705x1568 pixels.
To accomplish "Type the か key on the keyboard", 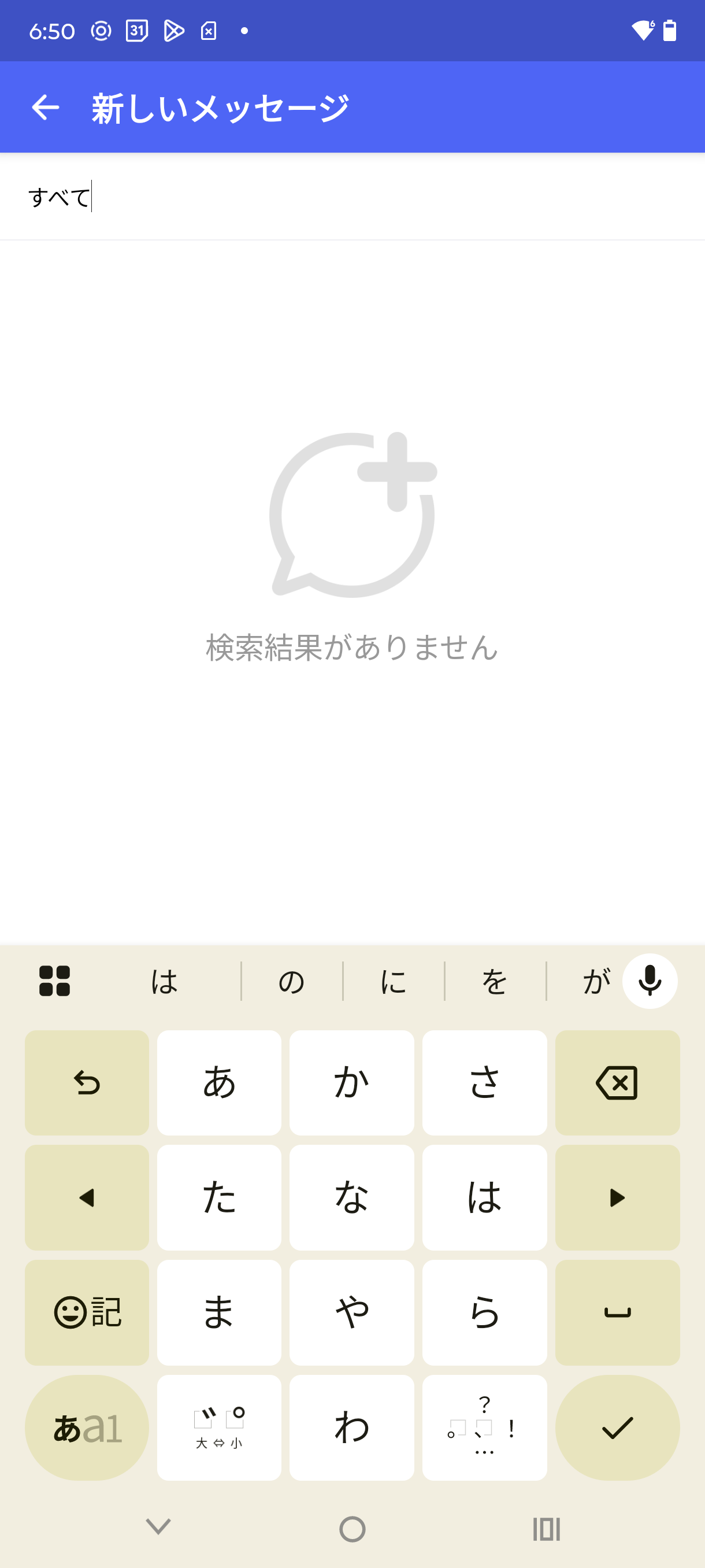I will click(x=351, y=1082).
